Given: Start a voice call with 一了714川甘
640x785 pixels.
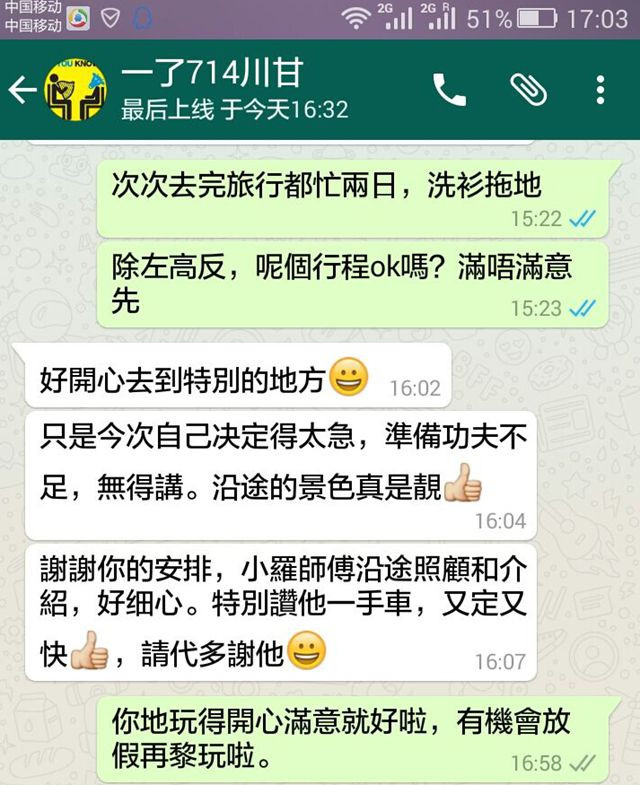Looking at the screenshot, I should tap(450, 90).
